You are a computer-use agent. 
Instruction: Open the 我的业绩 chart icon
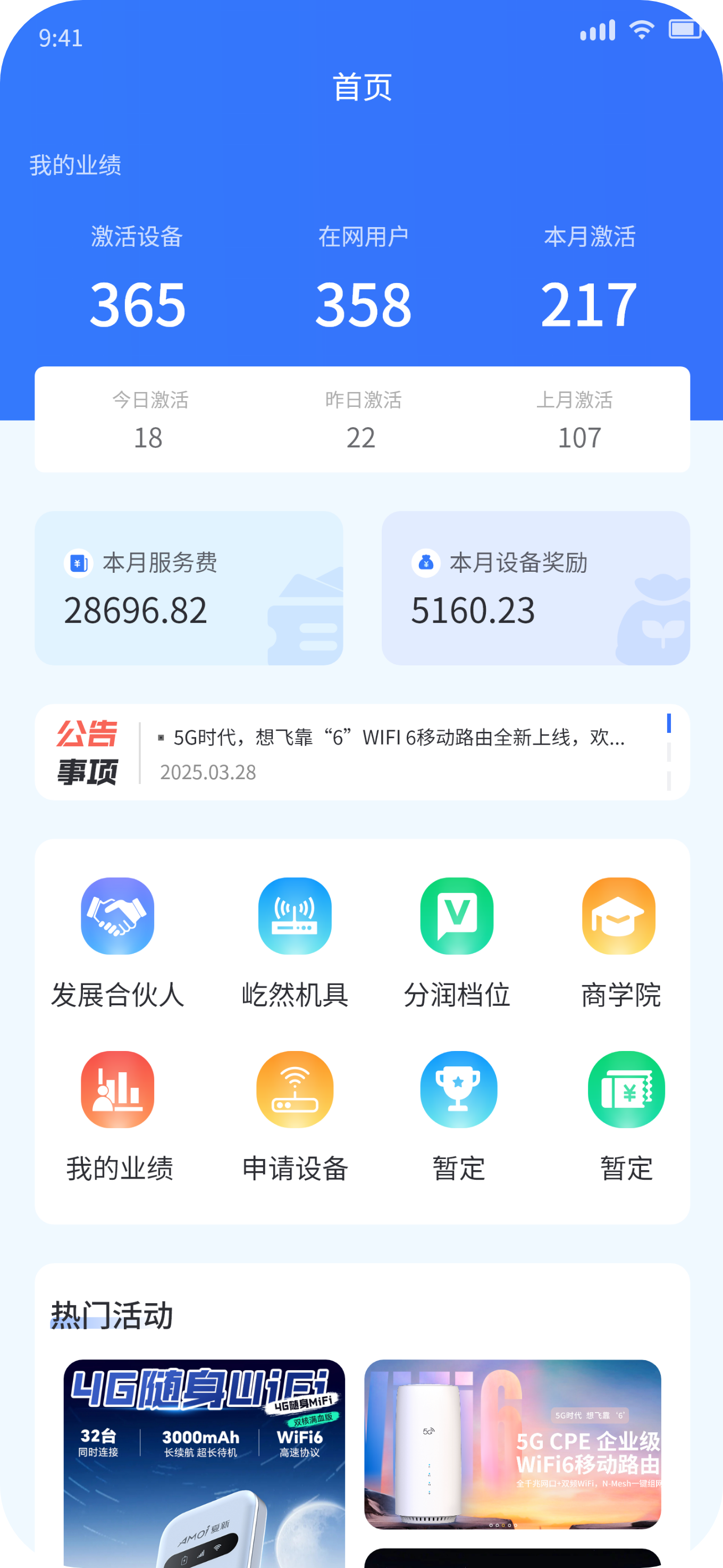tap(117, 1089)
